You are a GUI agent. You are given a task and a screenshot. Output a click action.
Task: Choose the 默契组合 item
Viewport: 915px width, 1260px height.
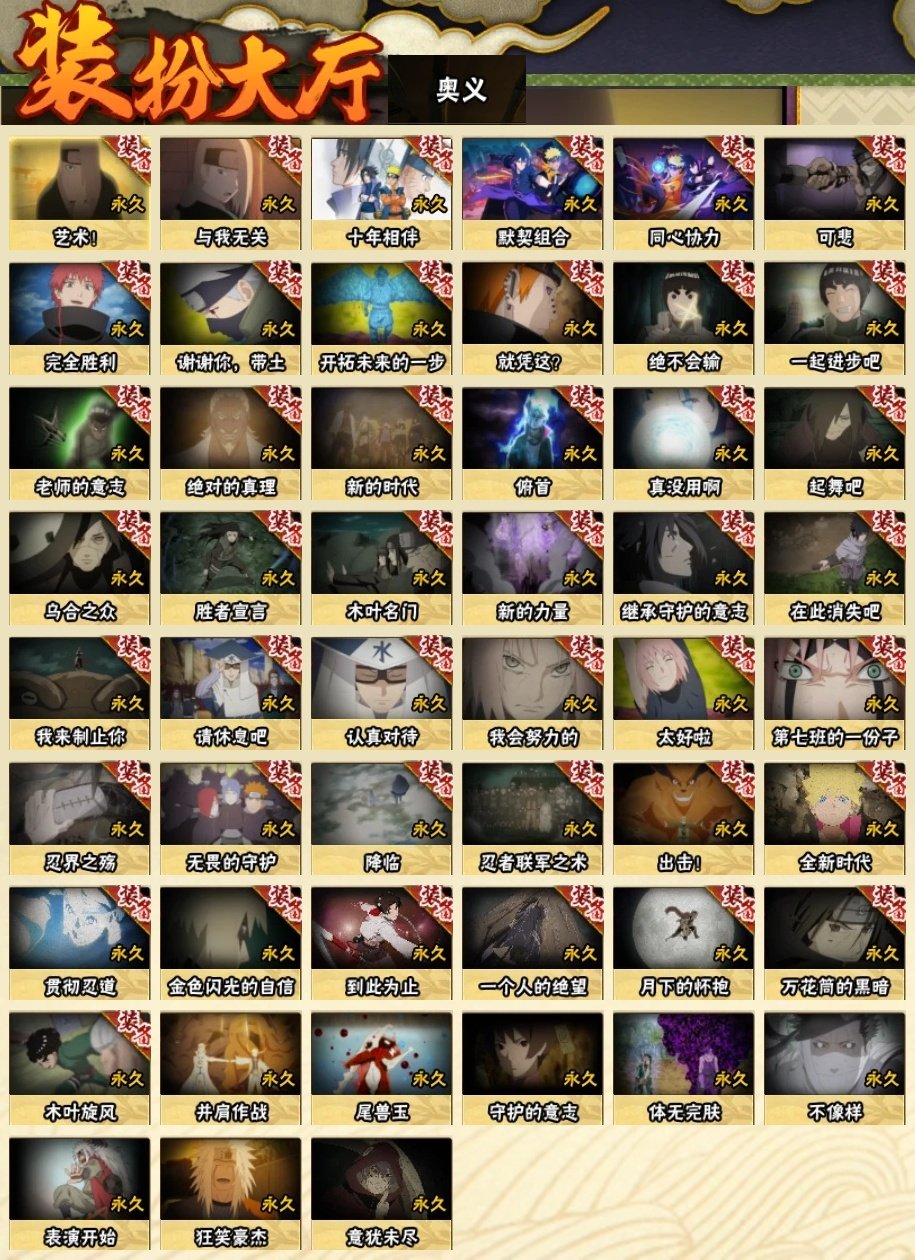point(532,193)
